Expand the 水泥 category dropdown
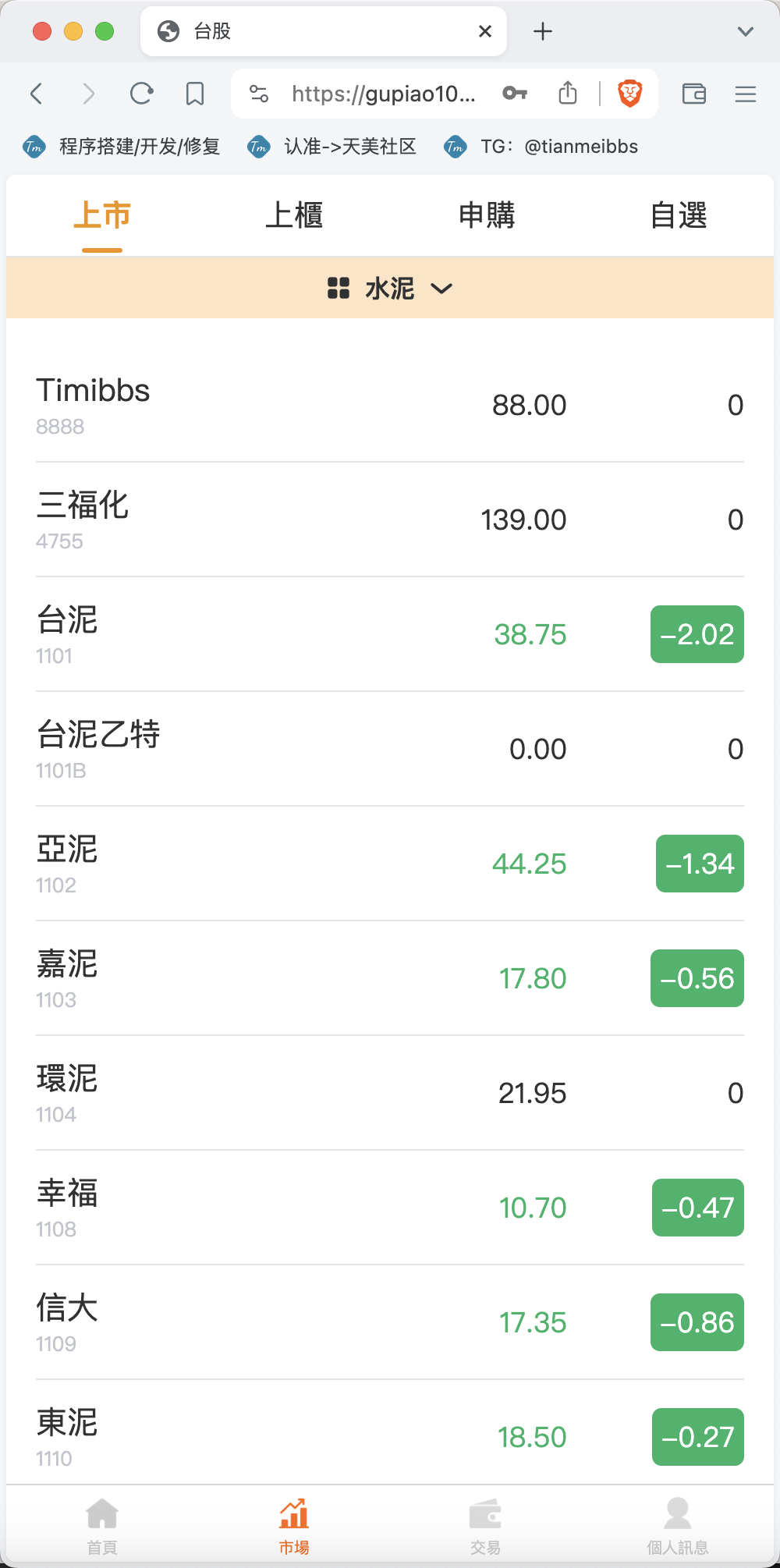 (x=390, y=288)
